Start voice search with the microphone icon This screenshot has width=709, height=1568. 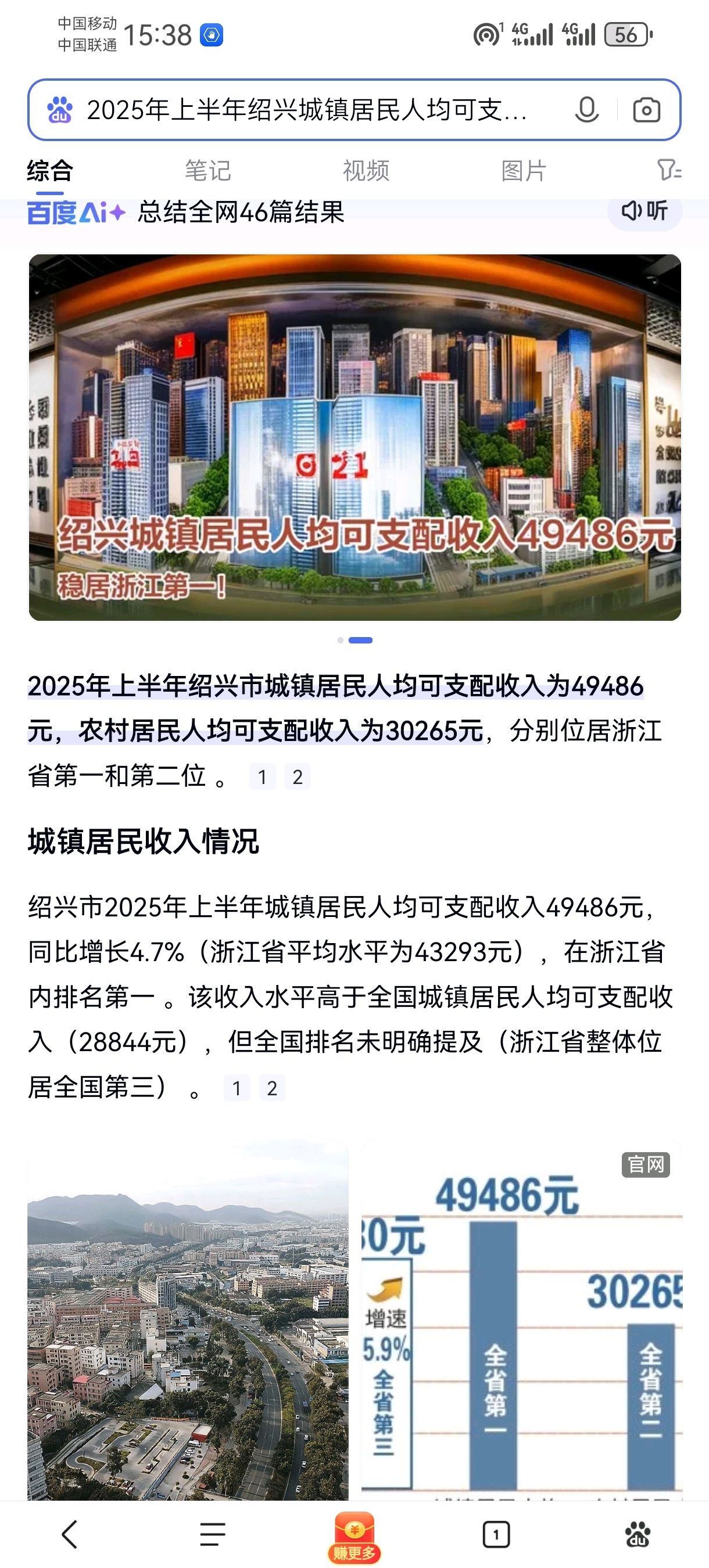pyautogui.click(x=586, y=110)
